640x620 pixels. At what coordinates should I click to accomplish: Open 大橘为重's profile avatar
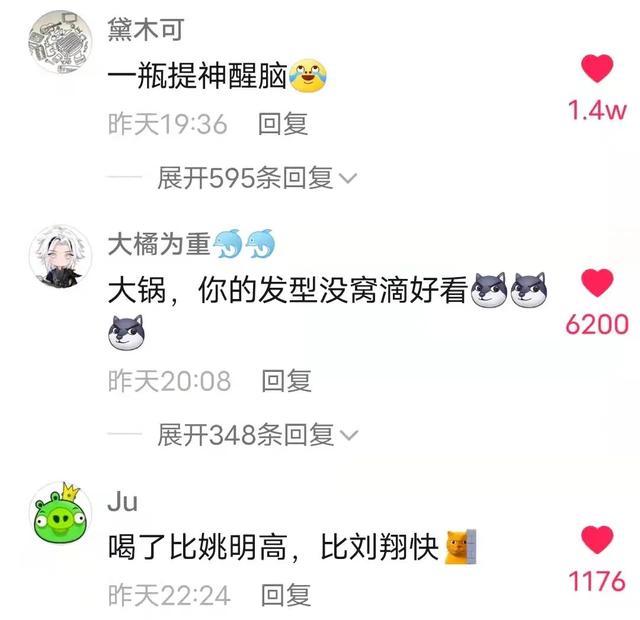pos(56,257)
